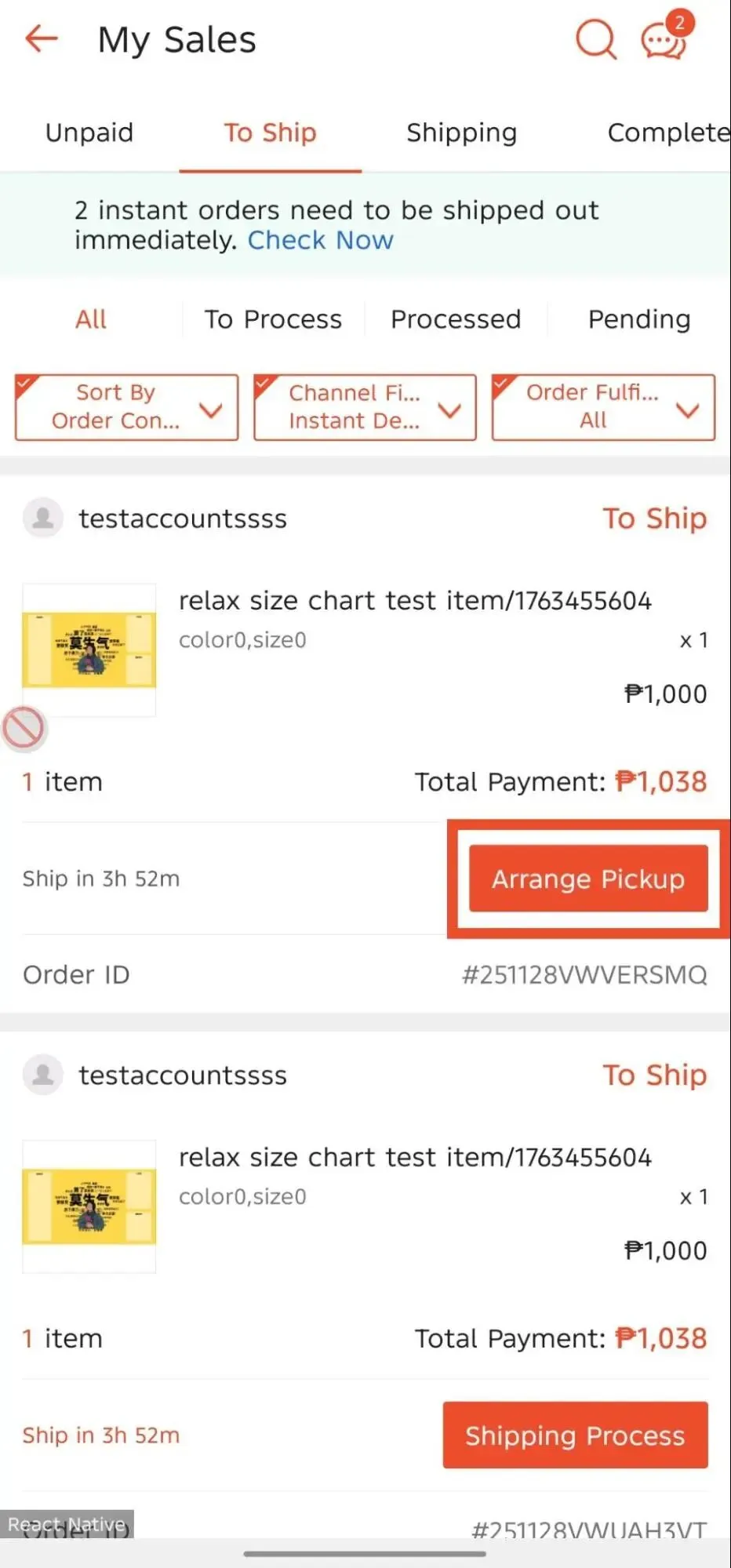Viewport: 731px width, 1568px height.
Task: Go back from My Sales
Action: coord(42,38)
